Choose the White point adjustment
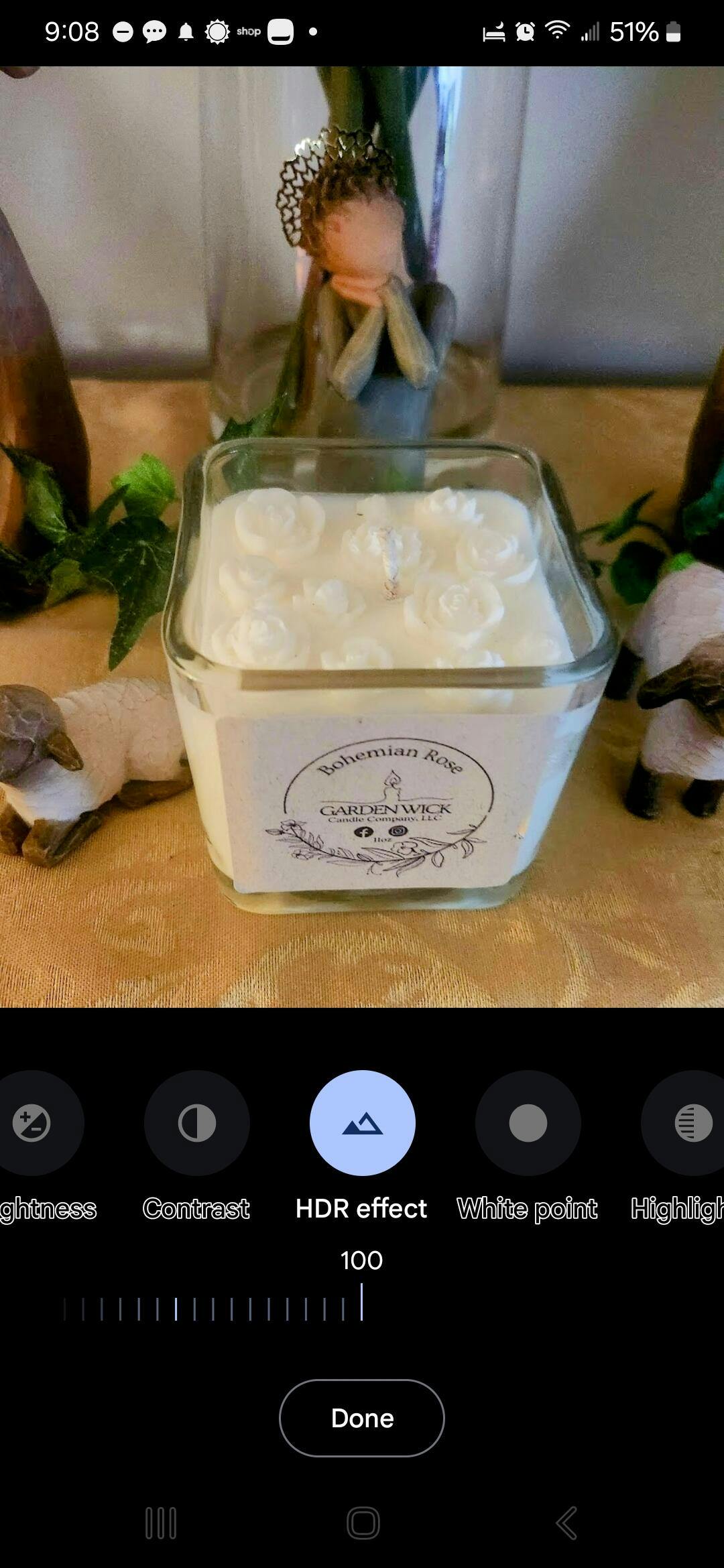 (528, 1123)
